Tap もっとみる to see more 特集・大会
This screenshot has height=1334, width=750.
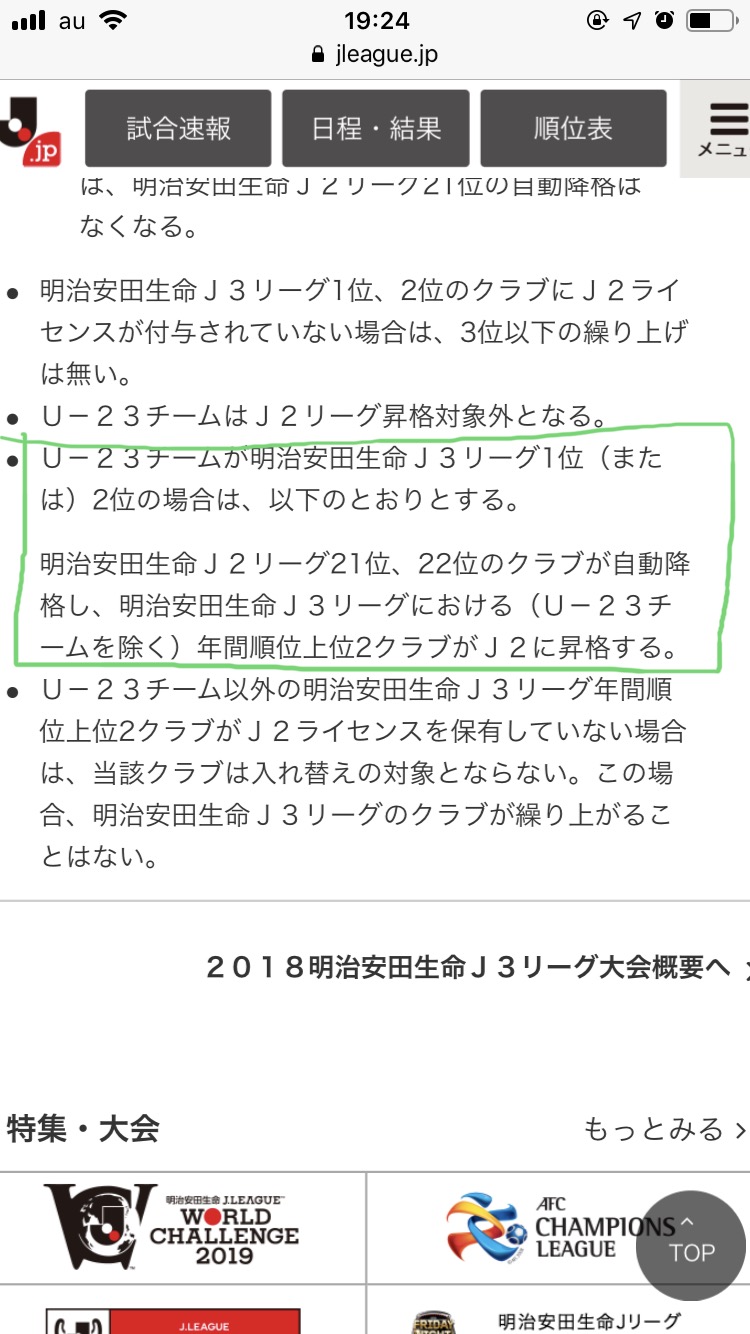(x=664, y=1130)
